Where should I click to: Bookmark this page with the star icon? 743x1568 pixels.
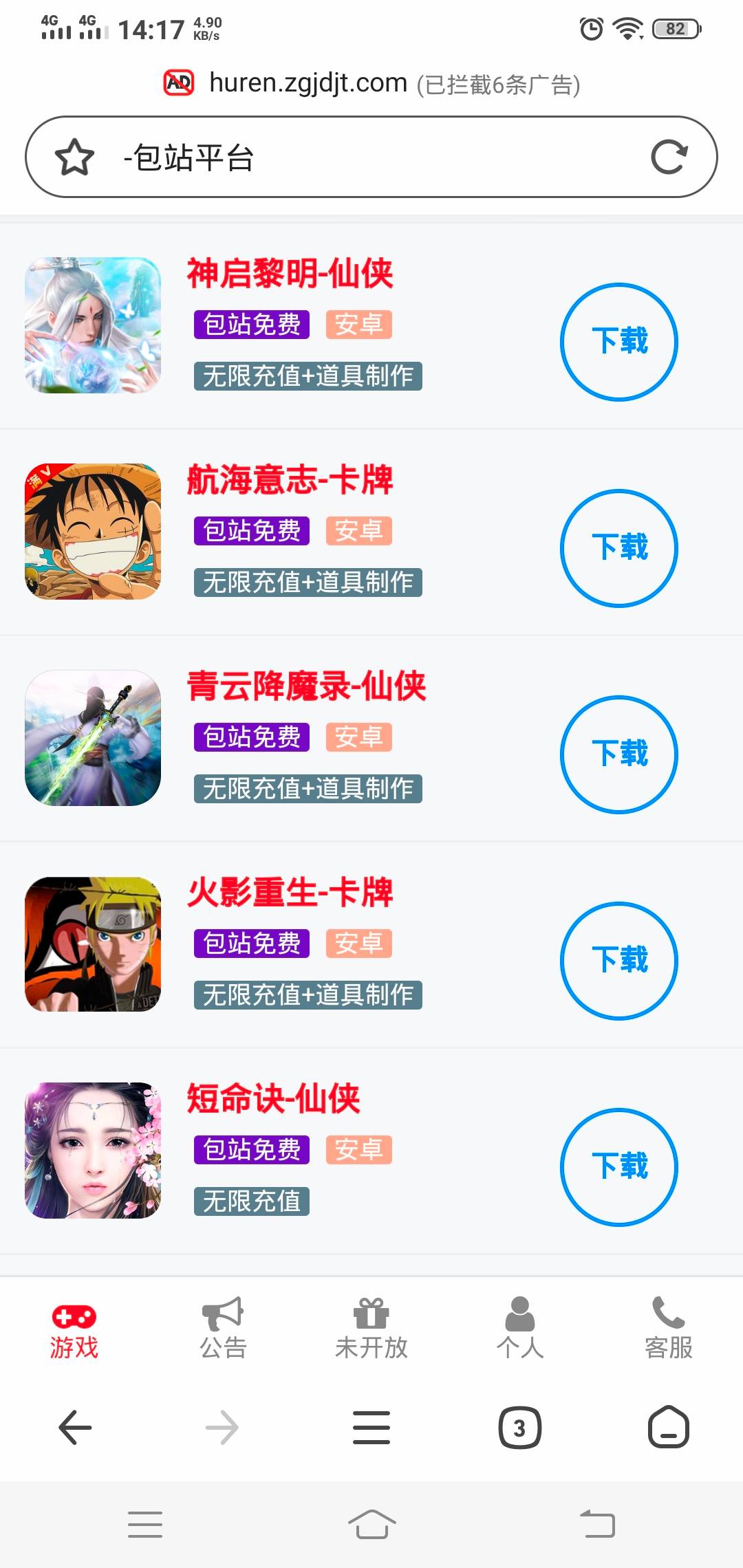click(x=74, y=157)
